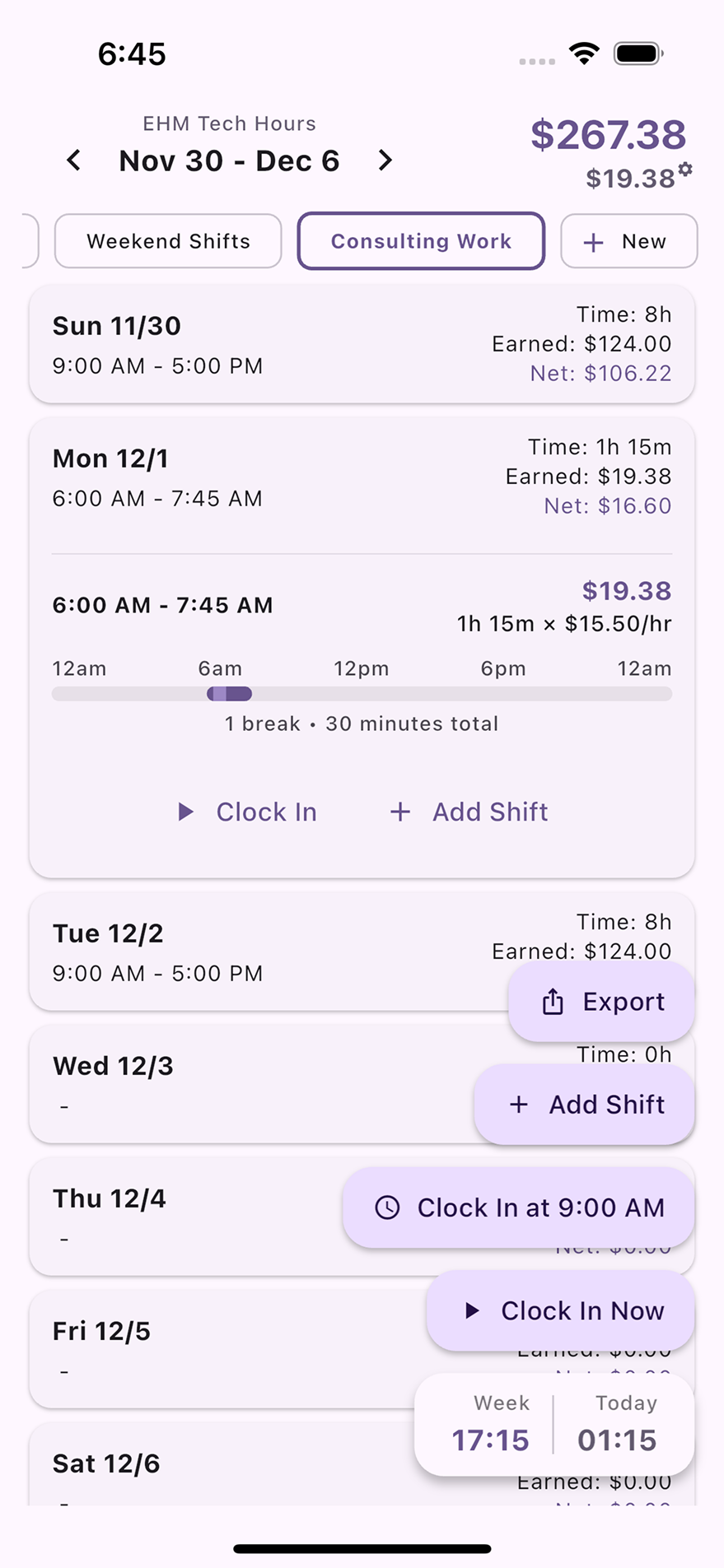
Task: Advance to next week via right chevron
Action: (x=384, y=161)
